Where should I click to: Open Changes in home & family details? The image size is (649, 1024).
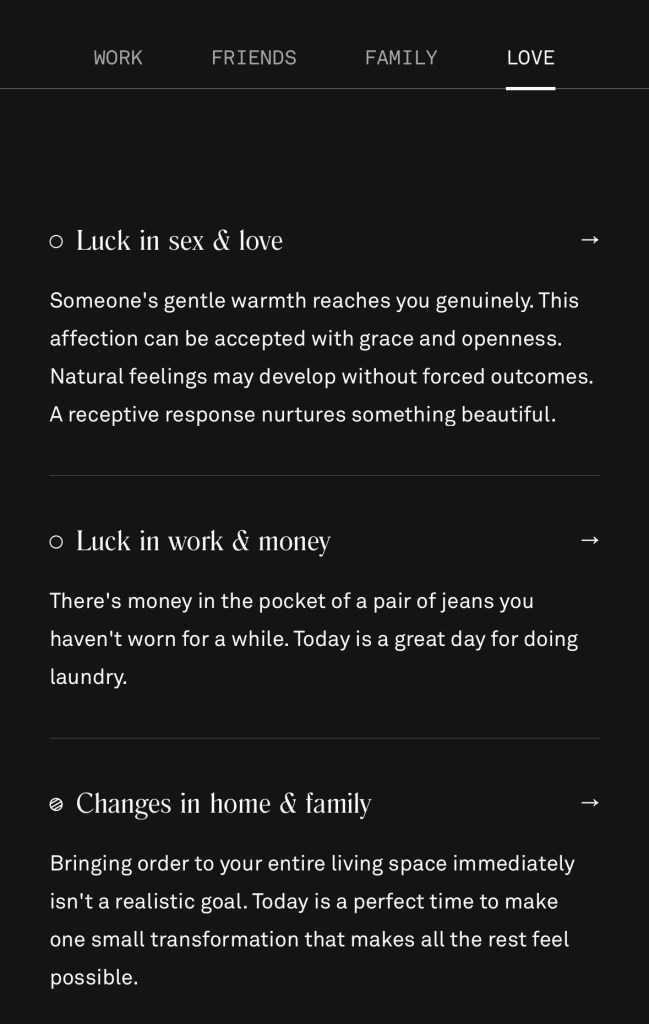click(589, 803)
